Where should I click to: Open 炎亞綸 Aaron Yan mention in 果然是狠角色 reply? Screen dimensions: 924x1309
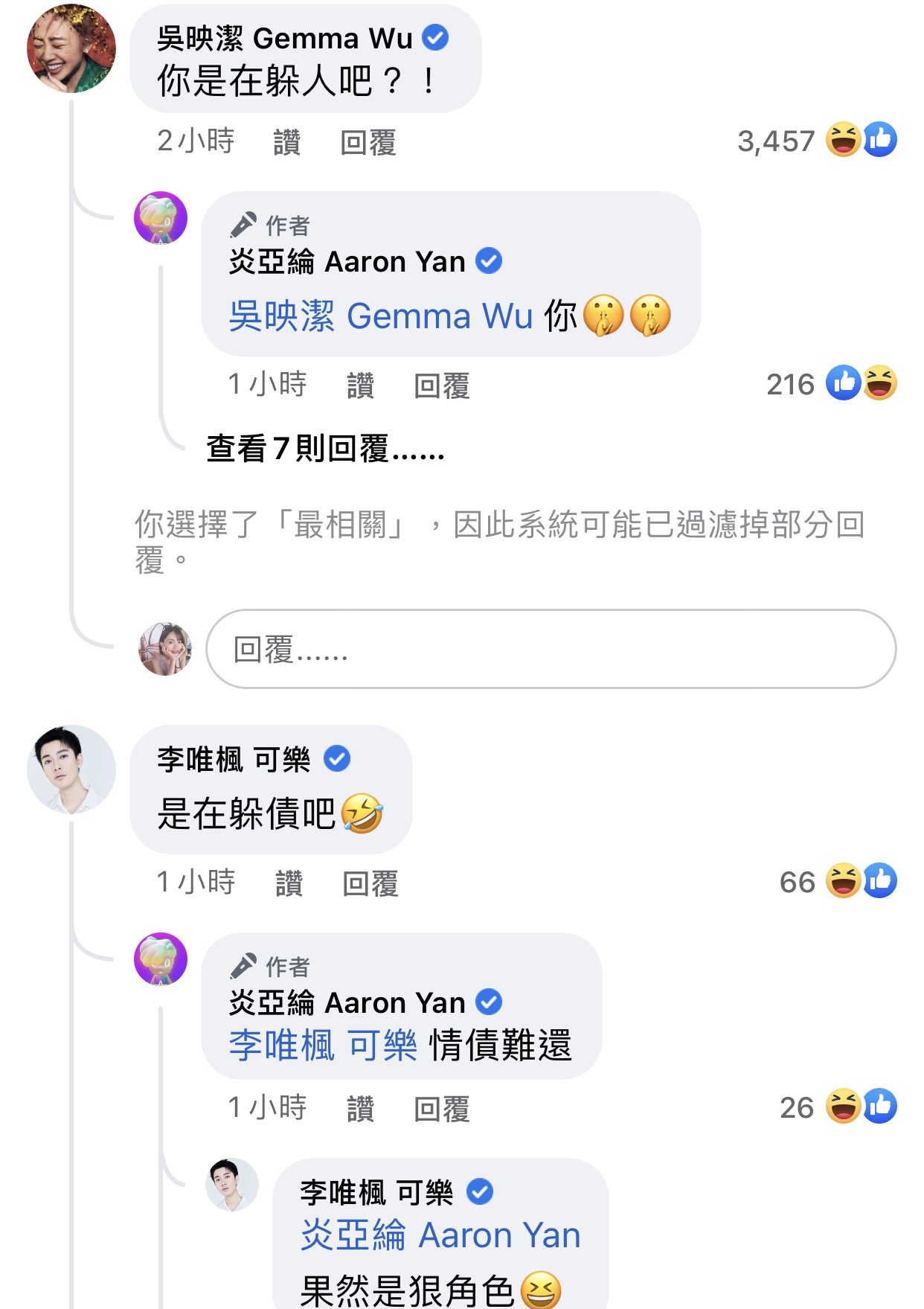coord(440,1235)
